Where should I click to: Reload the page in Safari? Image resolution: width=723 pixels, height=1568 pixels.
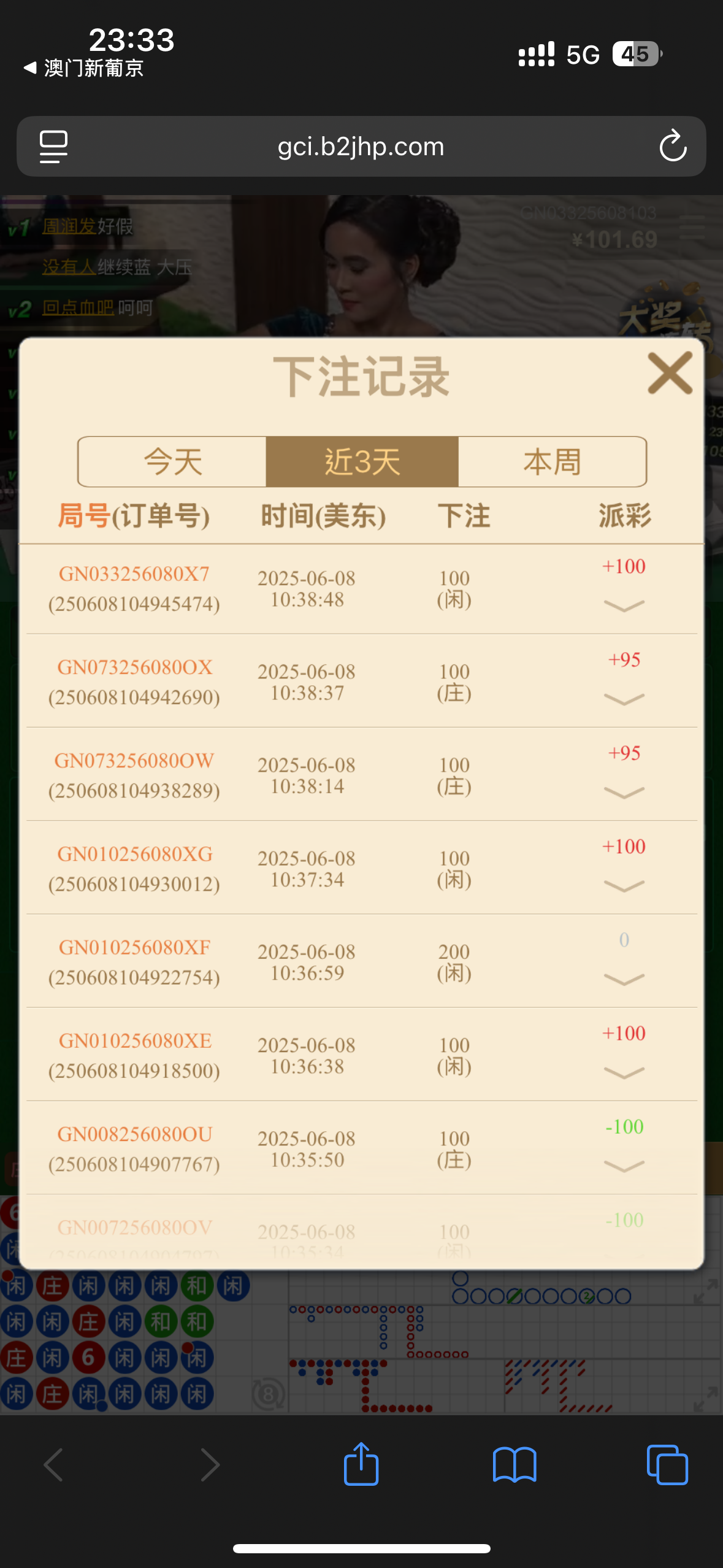672,147
